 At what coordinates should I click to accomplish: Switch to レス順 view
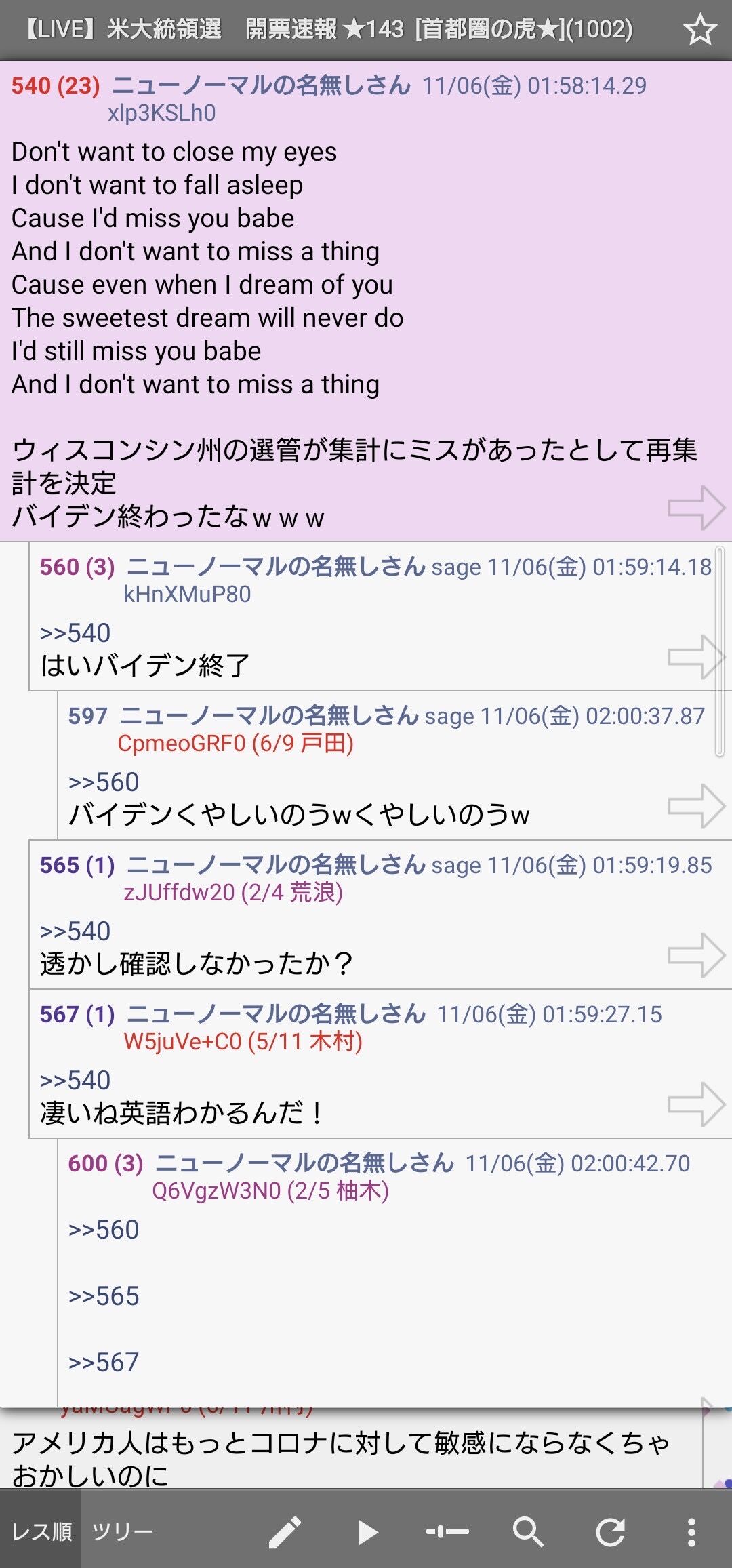[x=41, y=1531]
